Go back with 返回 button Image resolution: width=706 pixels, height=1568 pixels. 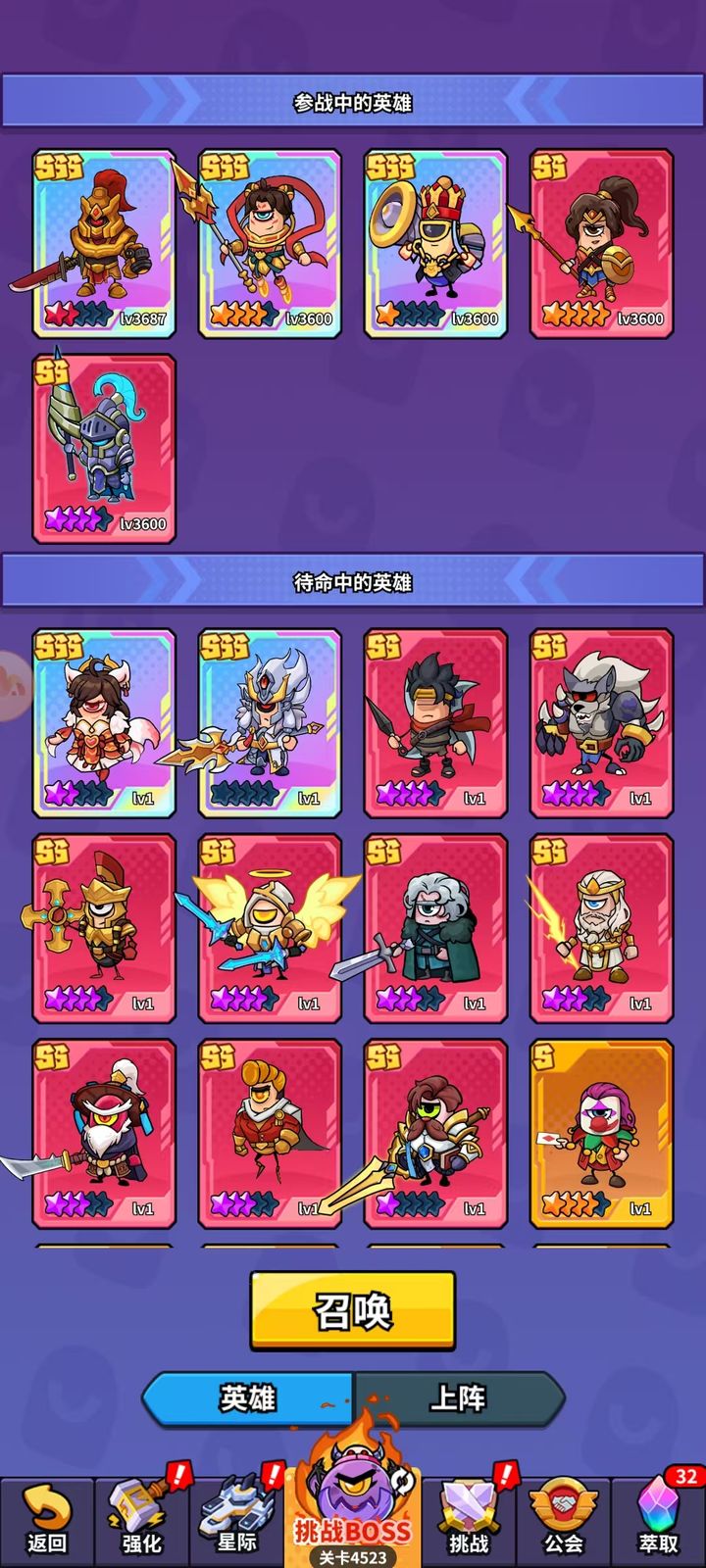pyautogui.click(x=46, y=1522)
